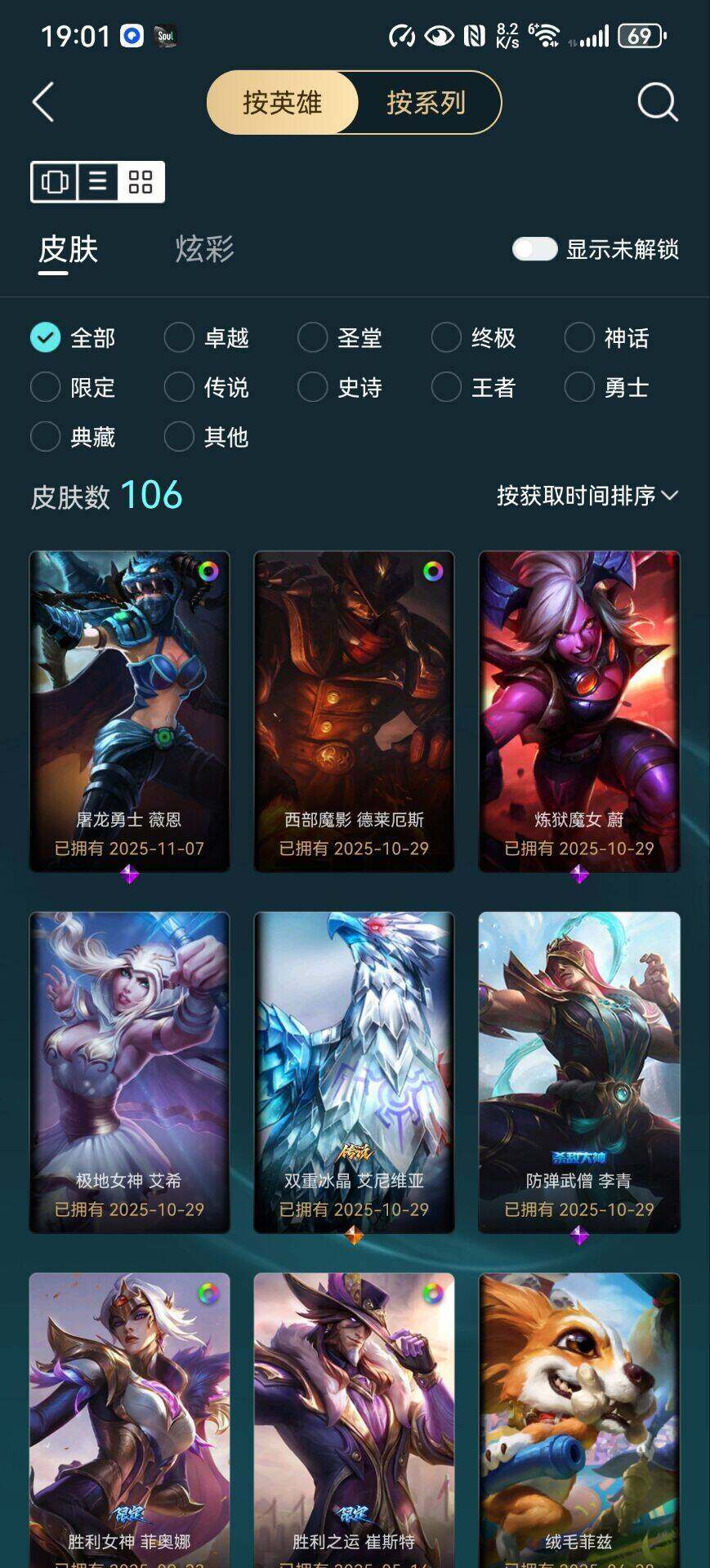Screen dimensions: 710x1568
Task: Switch to 按系列 segment
Action: (x=426, y=103)
